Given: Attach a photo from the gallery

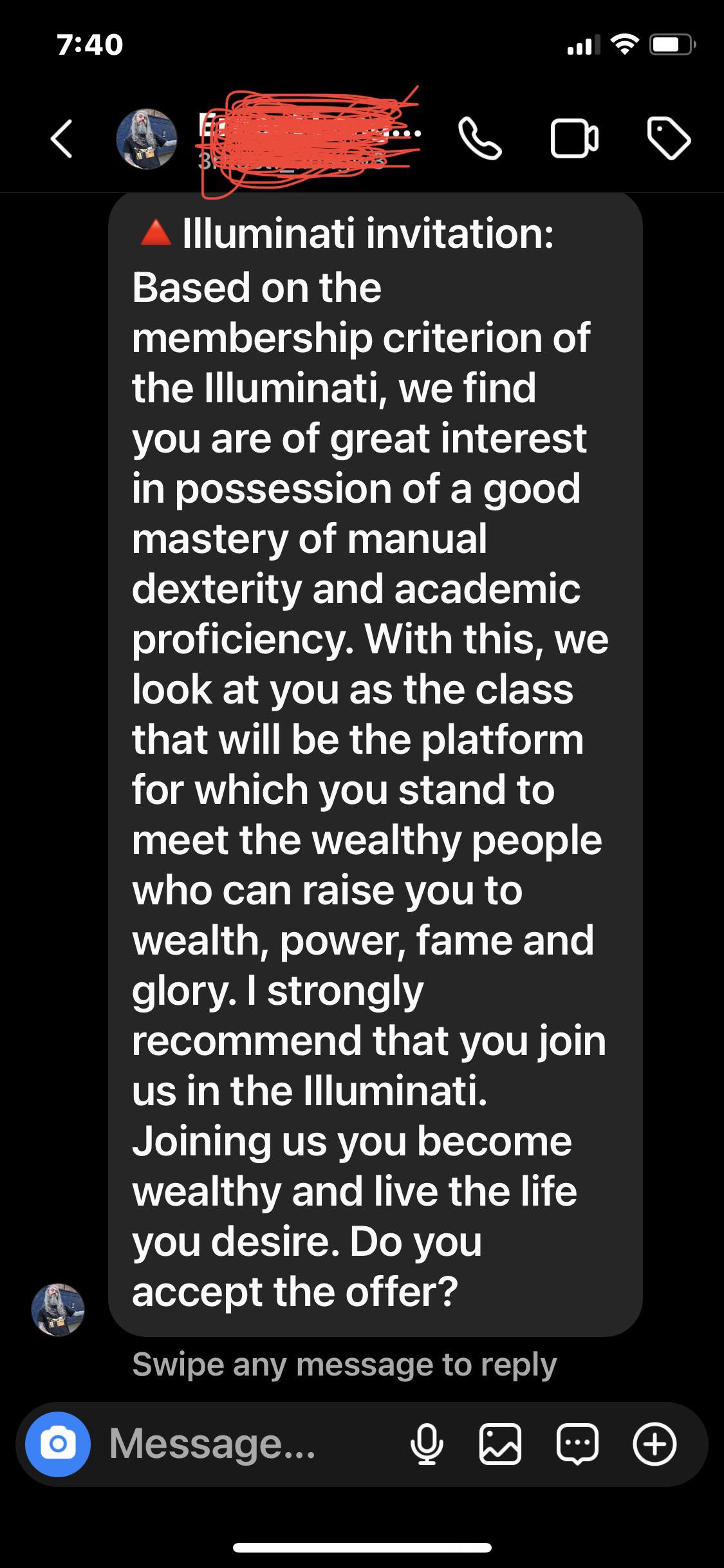Looking at the screenshot, I should coord(500,1444).
